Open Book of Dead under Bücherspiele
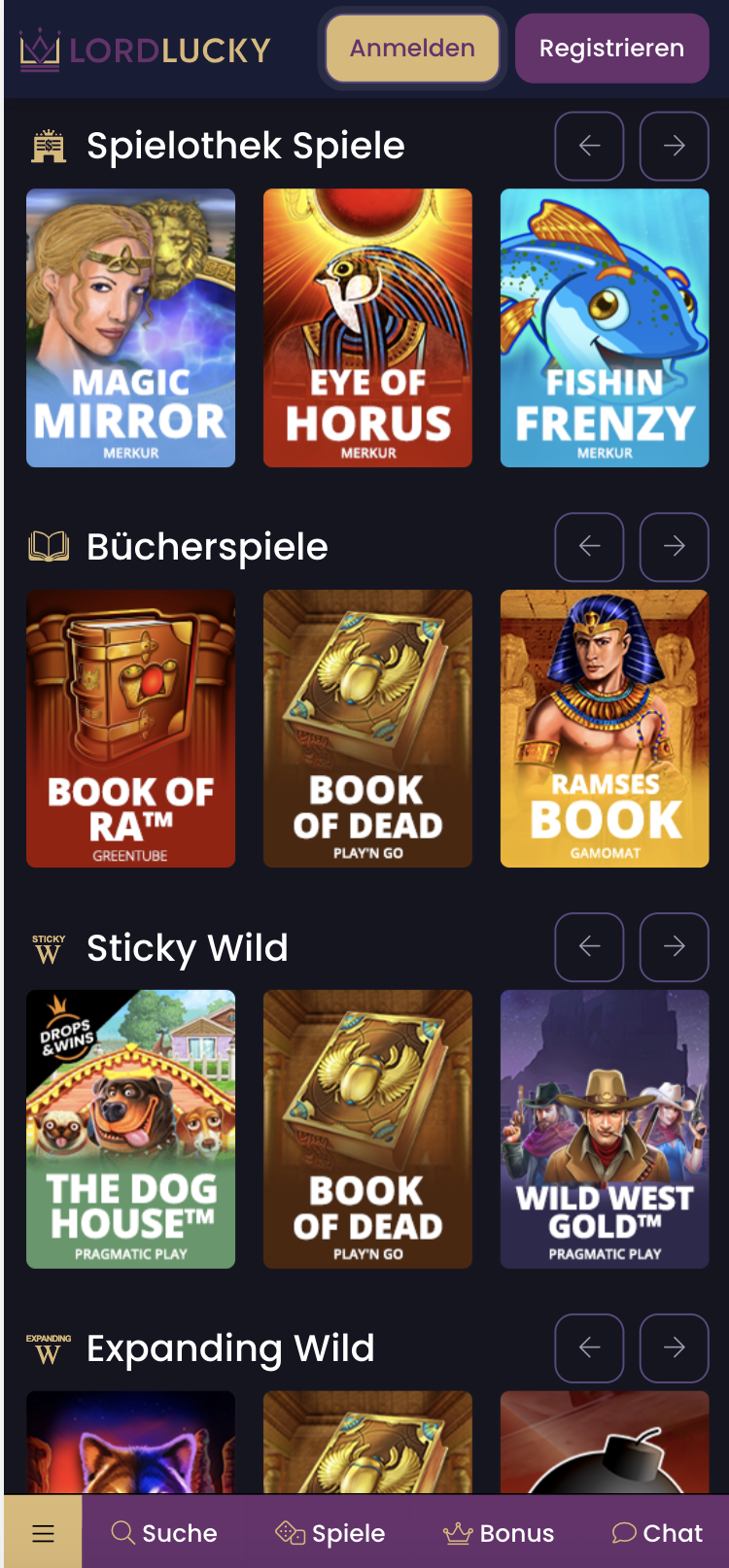The image size is (729, 1568). pos(367,729)
